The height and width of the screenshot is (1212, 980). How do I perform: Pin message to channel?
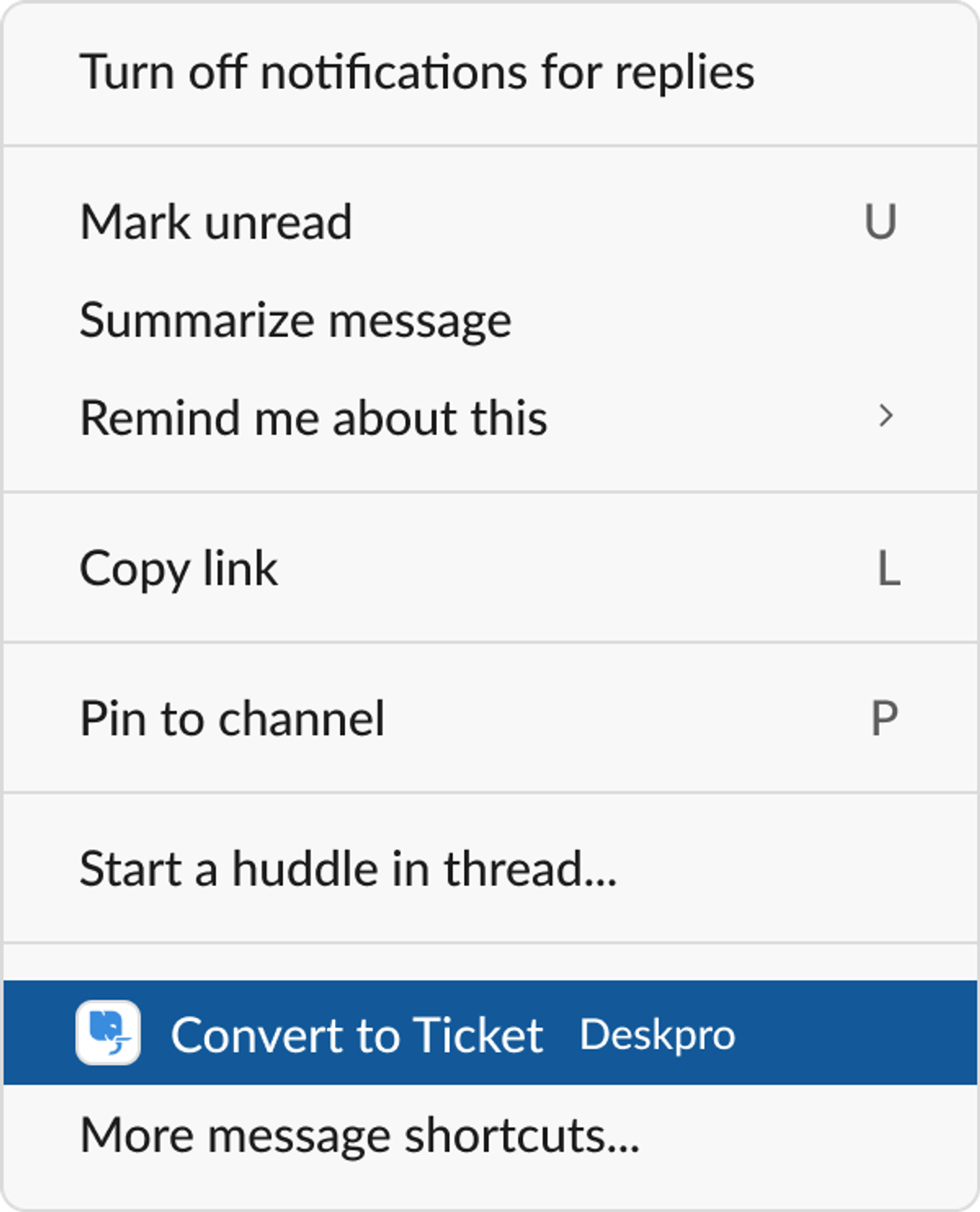[x=232, y=719]
